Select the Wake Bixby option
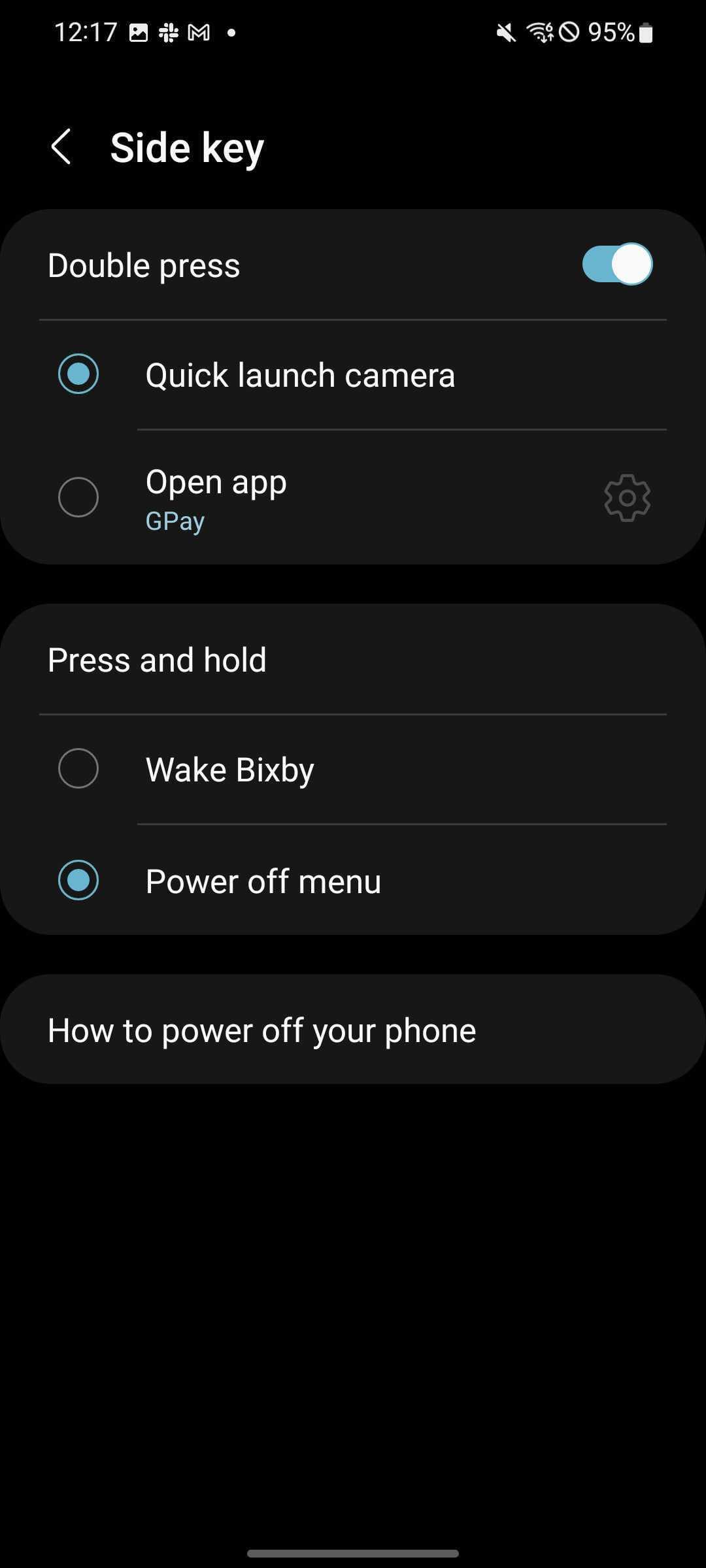The image size is (706, 1568). pos(78,768)
